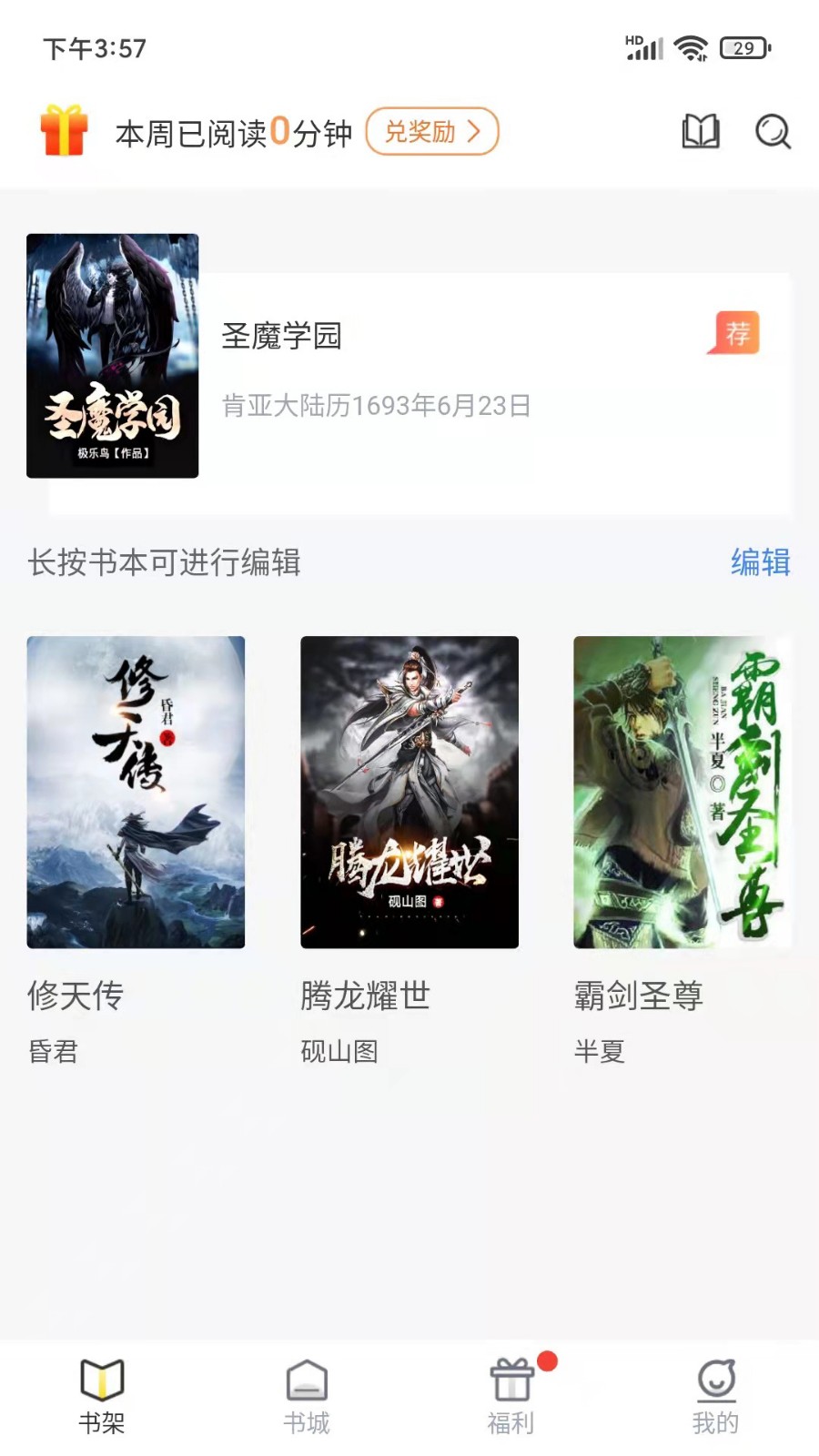Click the open book icon in top bar
This screenshot has width=819, height=1456.
coord(699,131)
